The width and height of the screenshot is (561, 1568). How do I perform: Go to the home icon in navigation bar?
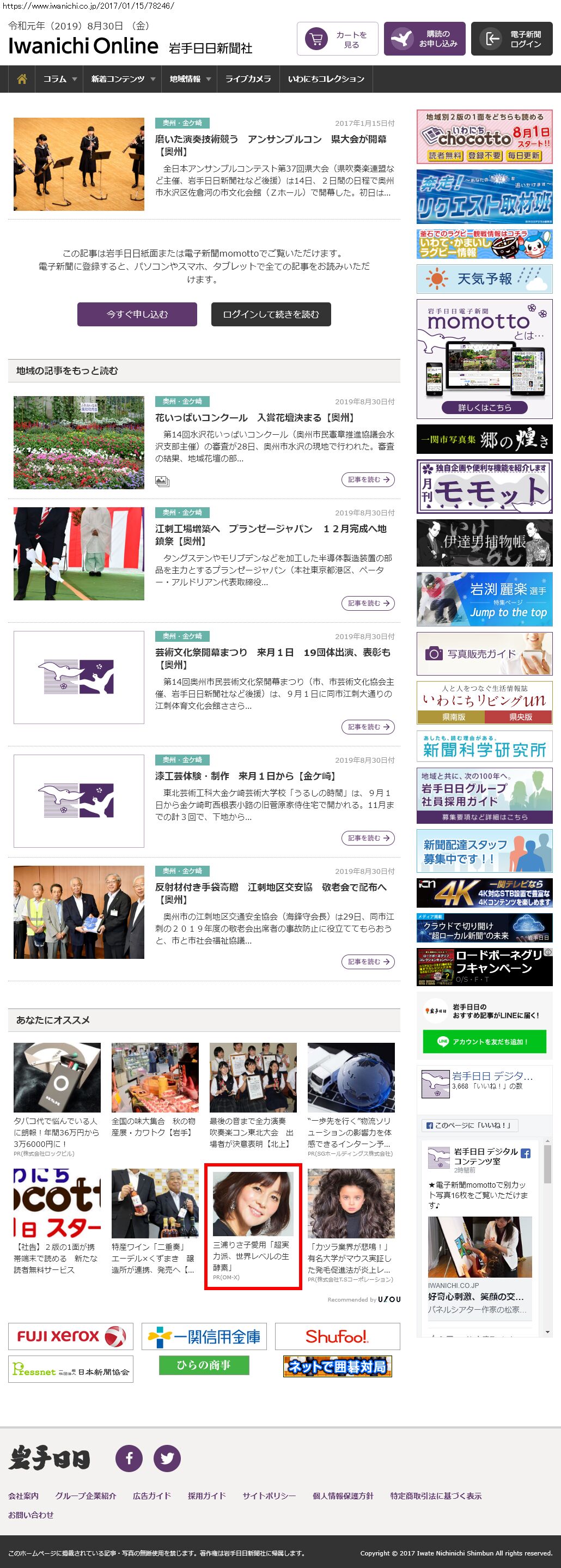(x=22, y=79)
